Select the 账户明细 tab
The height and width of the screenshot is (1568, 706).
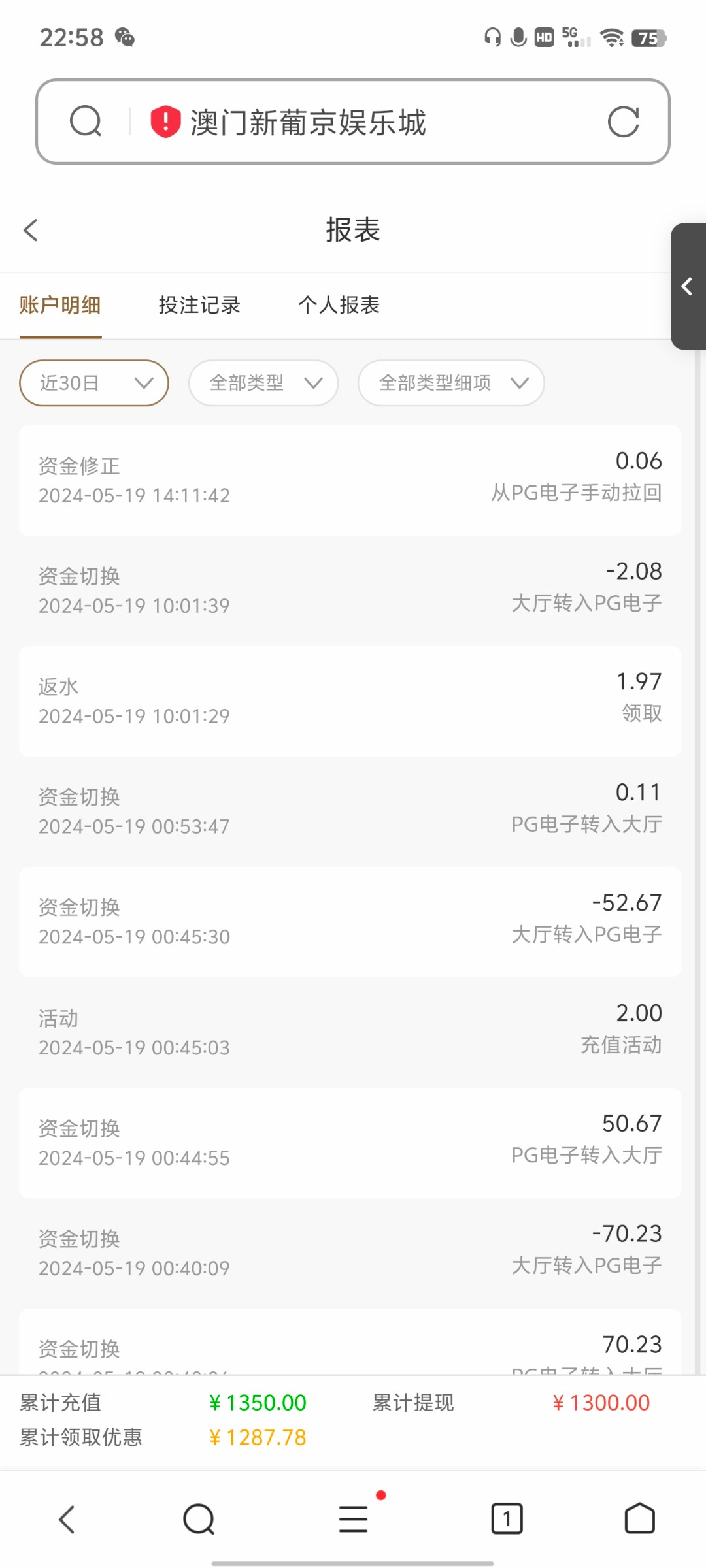click(60, 305)
